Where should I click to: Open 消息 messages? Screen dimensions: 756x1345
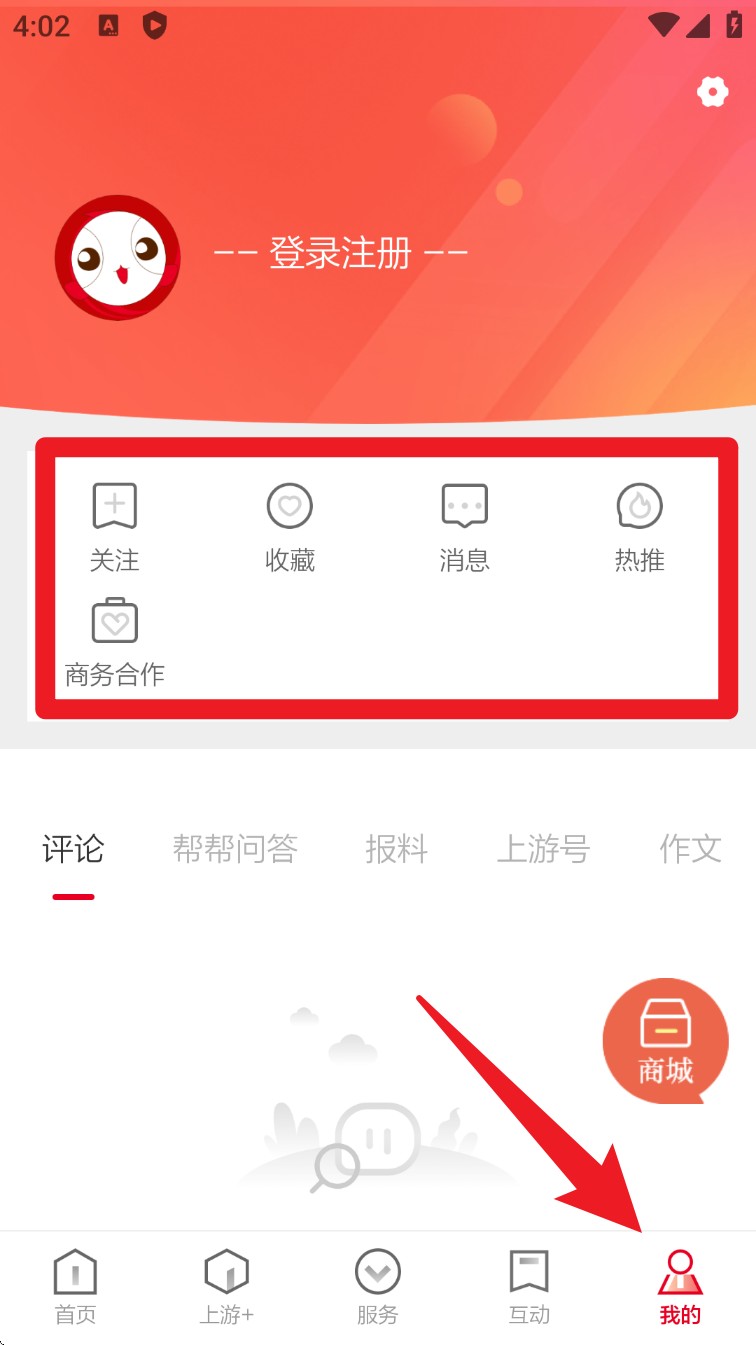(x=464, y=527)
